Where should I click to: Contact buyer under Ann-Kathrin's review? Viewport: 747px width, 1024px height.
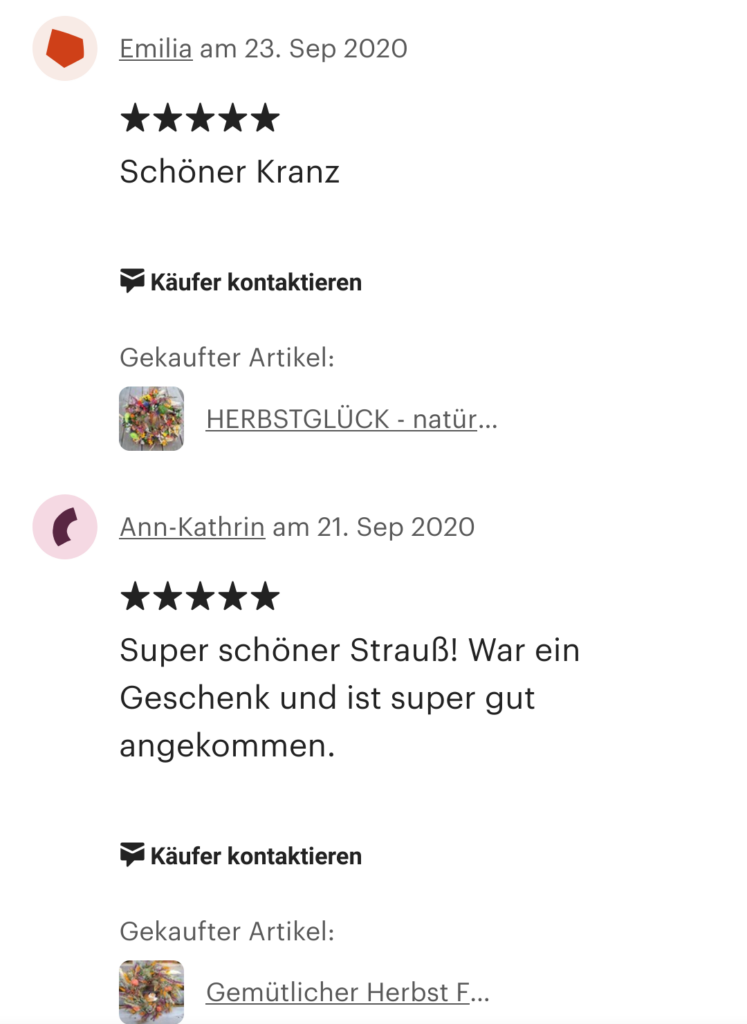(x=241, y=856)
